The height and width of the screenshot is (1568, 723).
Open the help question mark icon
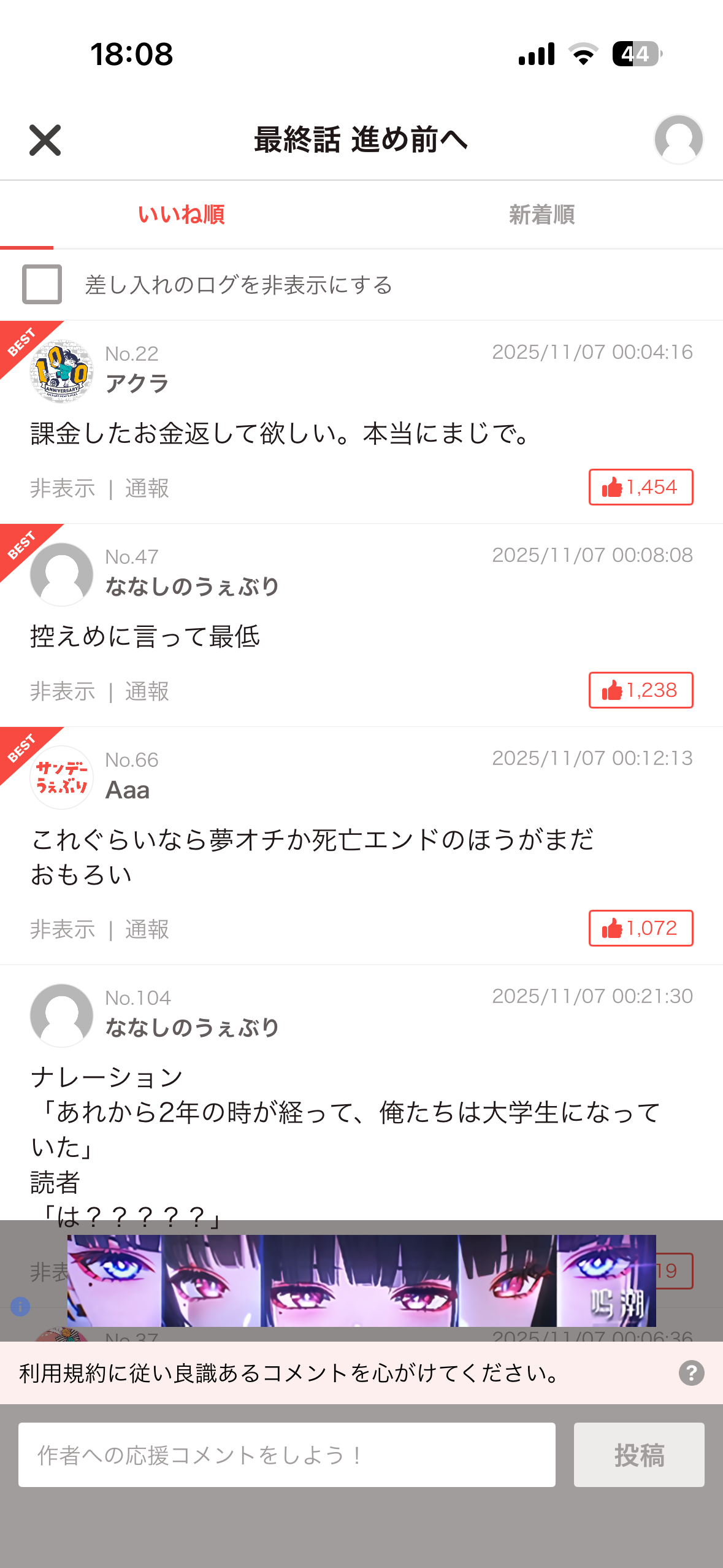[x=691, y=1373]
